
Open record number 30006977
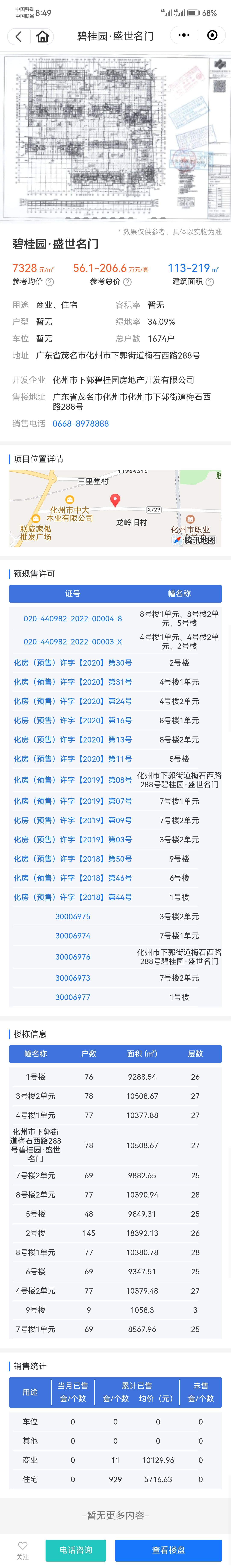point(73,997)
